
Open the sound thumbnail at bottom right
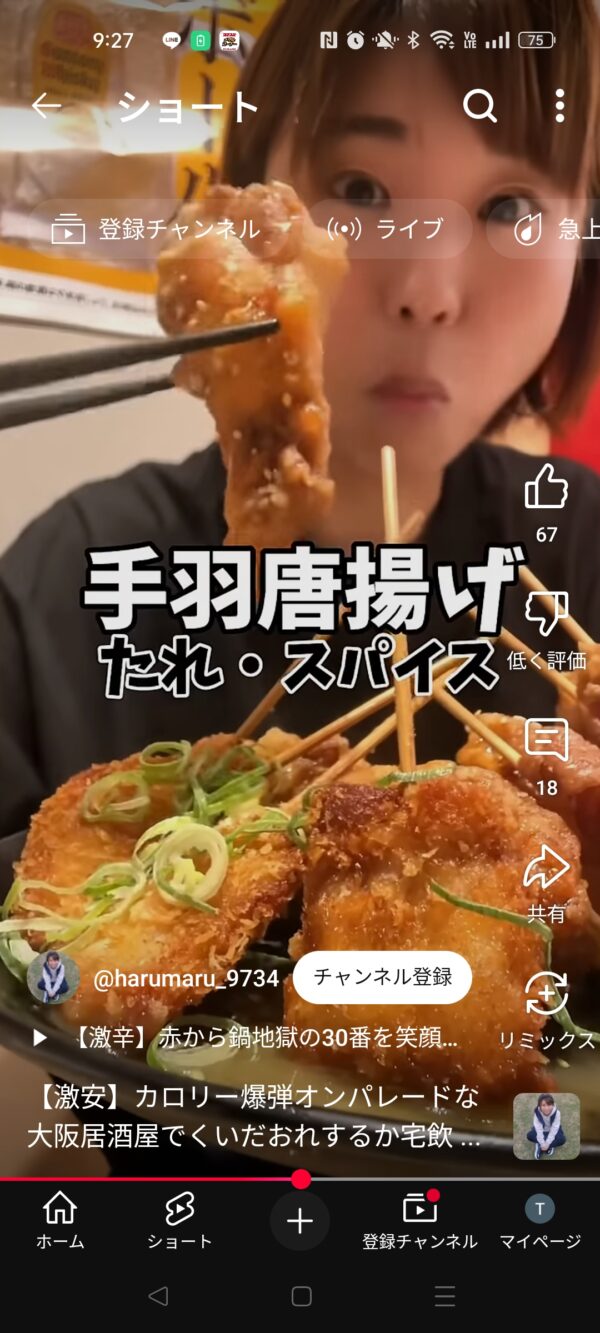[x=546, y=1126]
